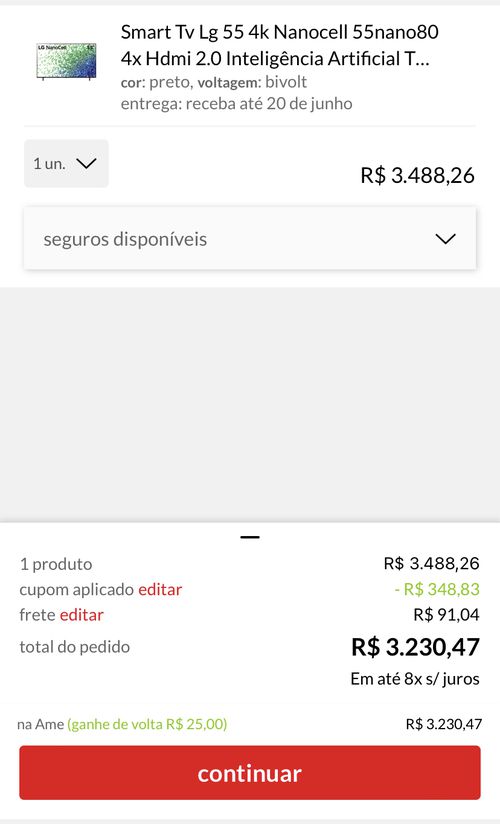Open the Smart Tv Lg product thumbnail

[66, 62]
